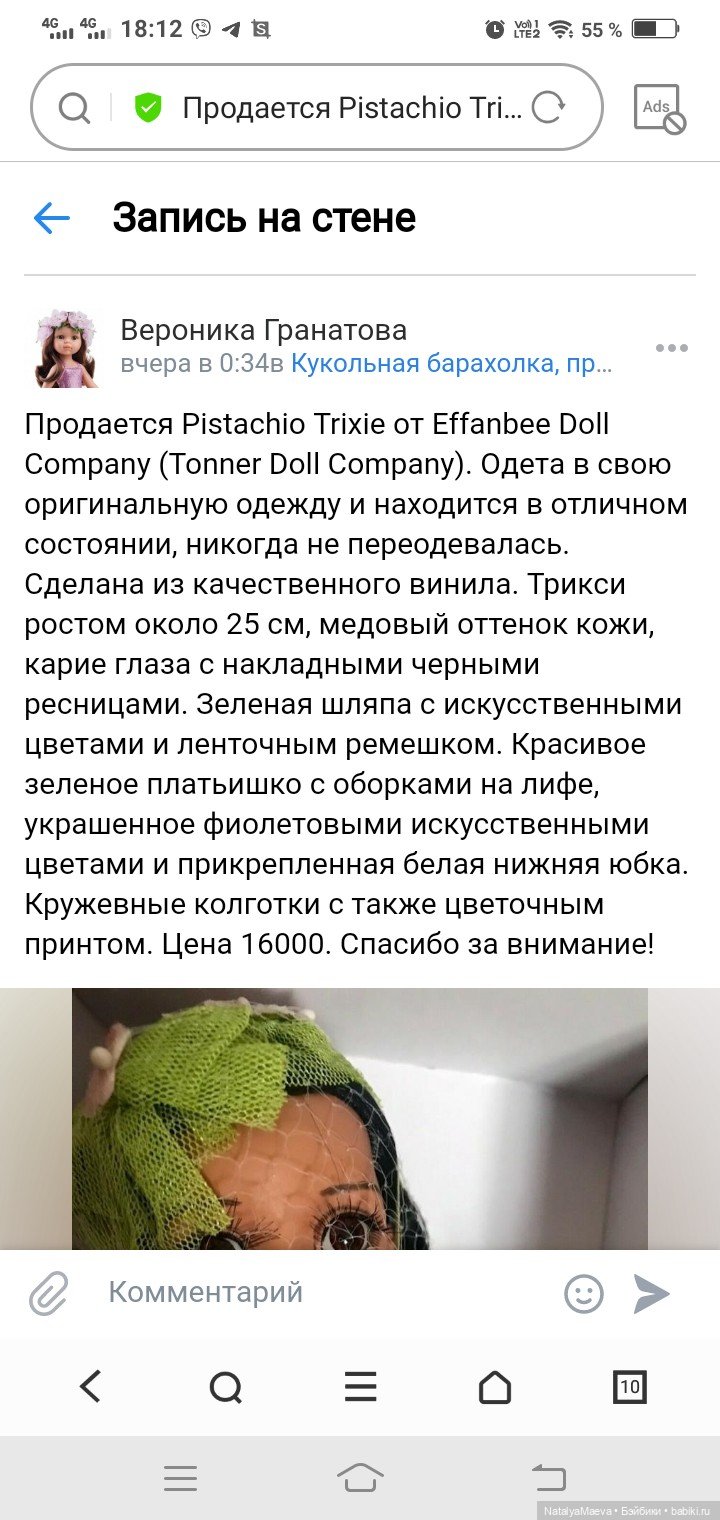Open the ad blocker icon
This screenshot has width=720, height=1520.
pyautogui.click(x=659, y=108)
